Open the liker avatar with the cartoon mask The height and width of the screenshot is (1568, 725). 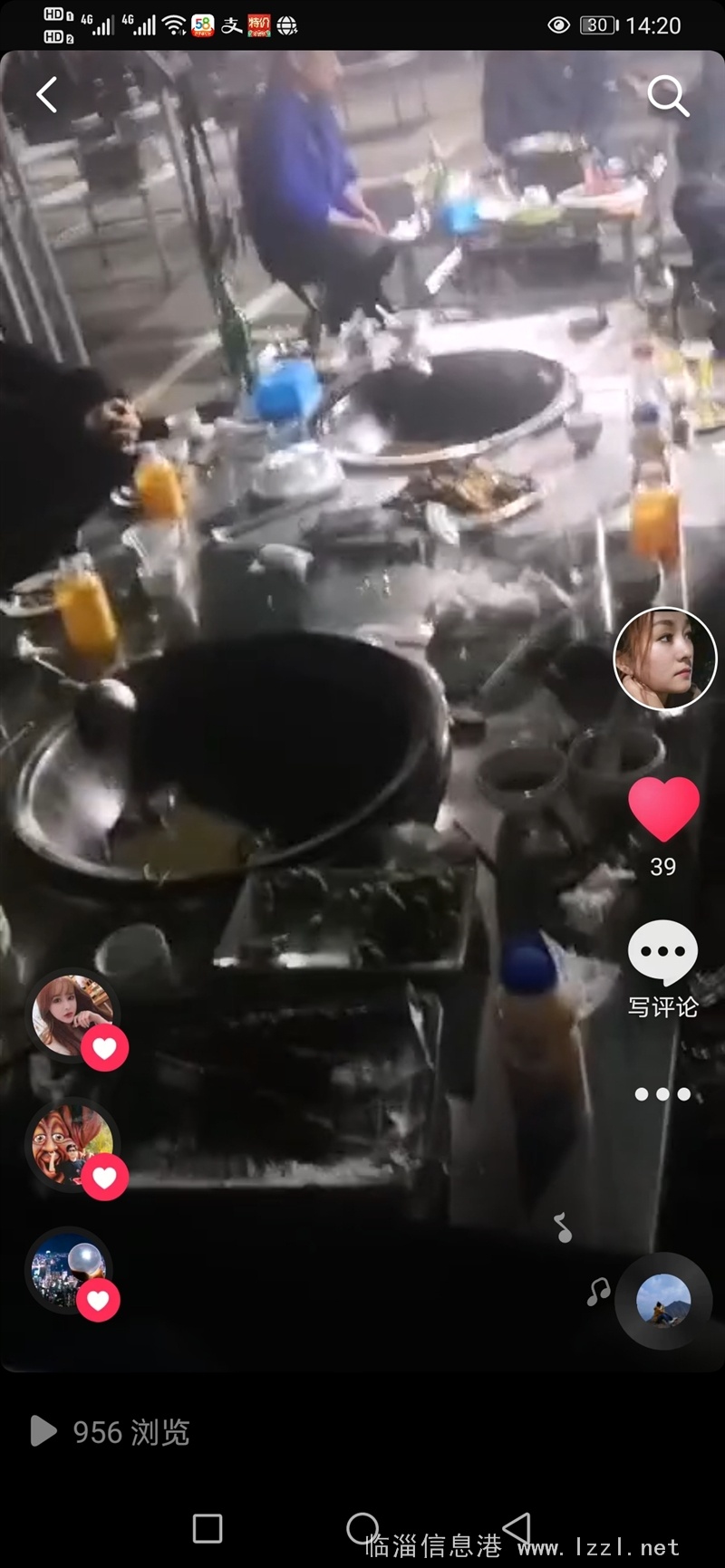tap(72, 1145)
